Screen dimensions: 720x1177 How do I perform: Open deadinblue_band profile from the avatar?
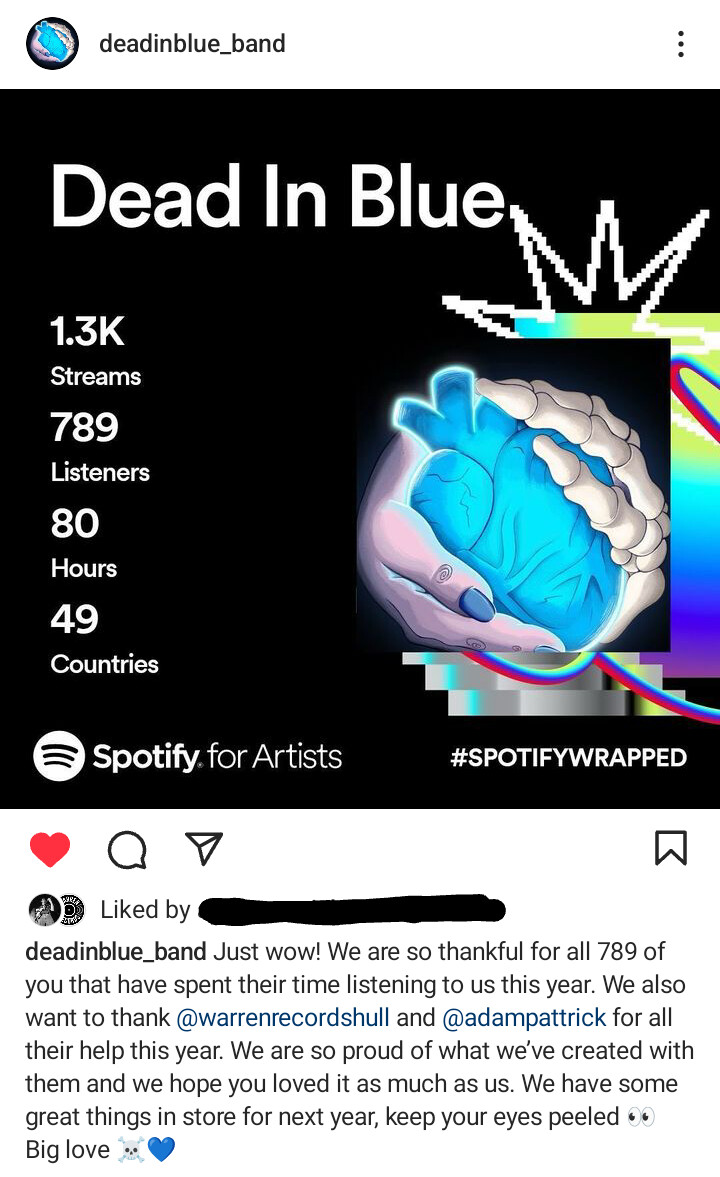click(52, 44)
